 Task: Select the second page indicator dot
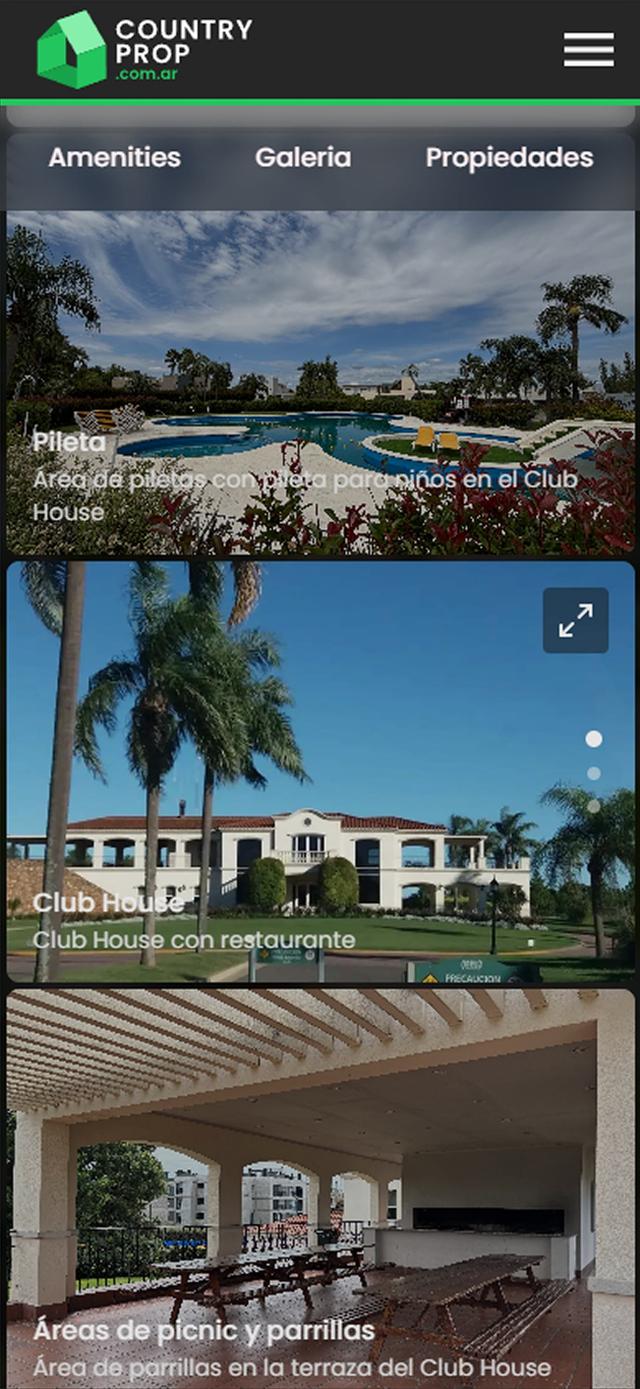594,773
